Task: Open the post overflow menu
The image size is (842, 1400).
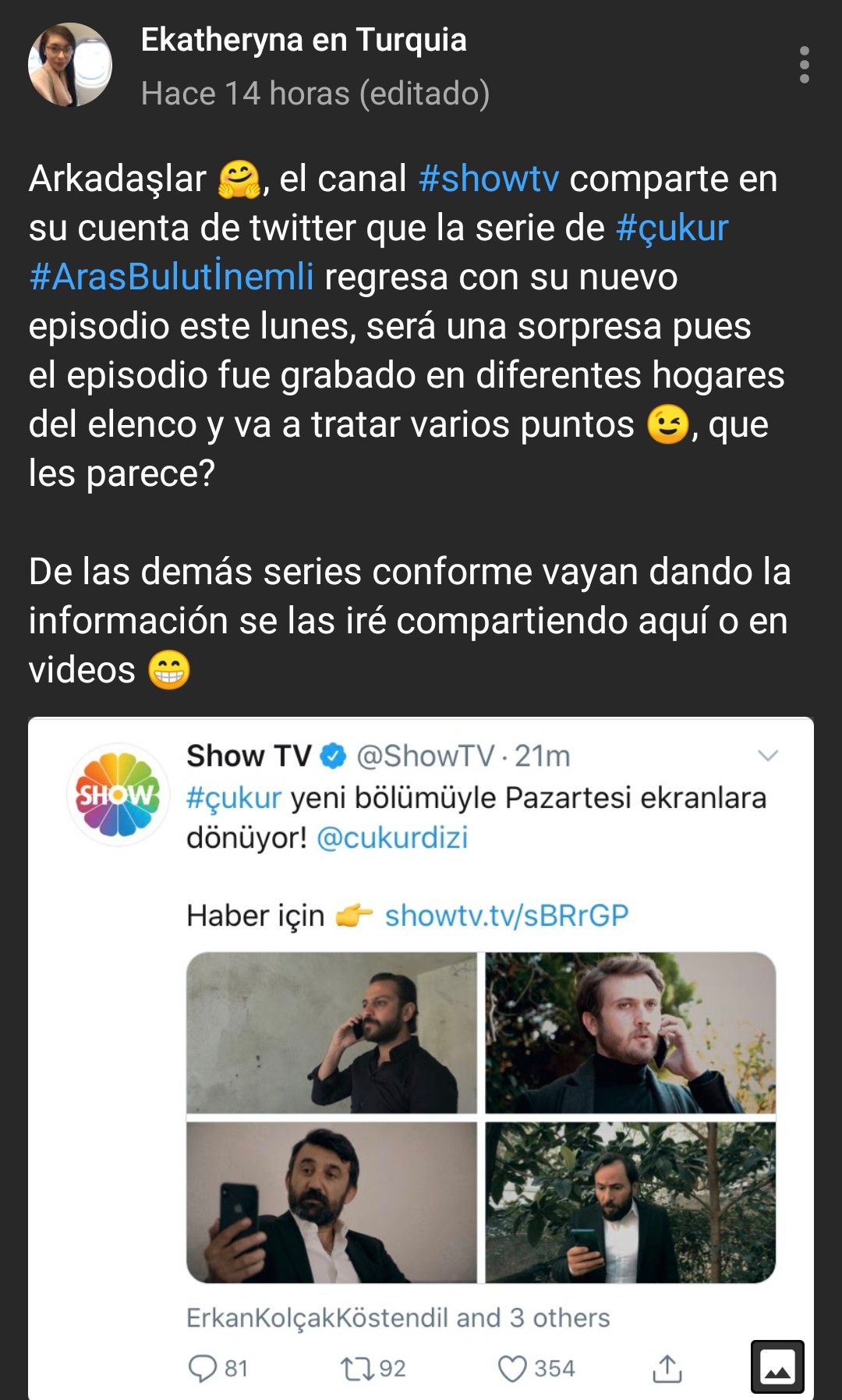Action: click(804, 65)
